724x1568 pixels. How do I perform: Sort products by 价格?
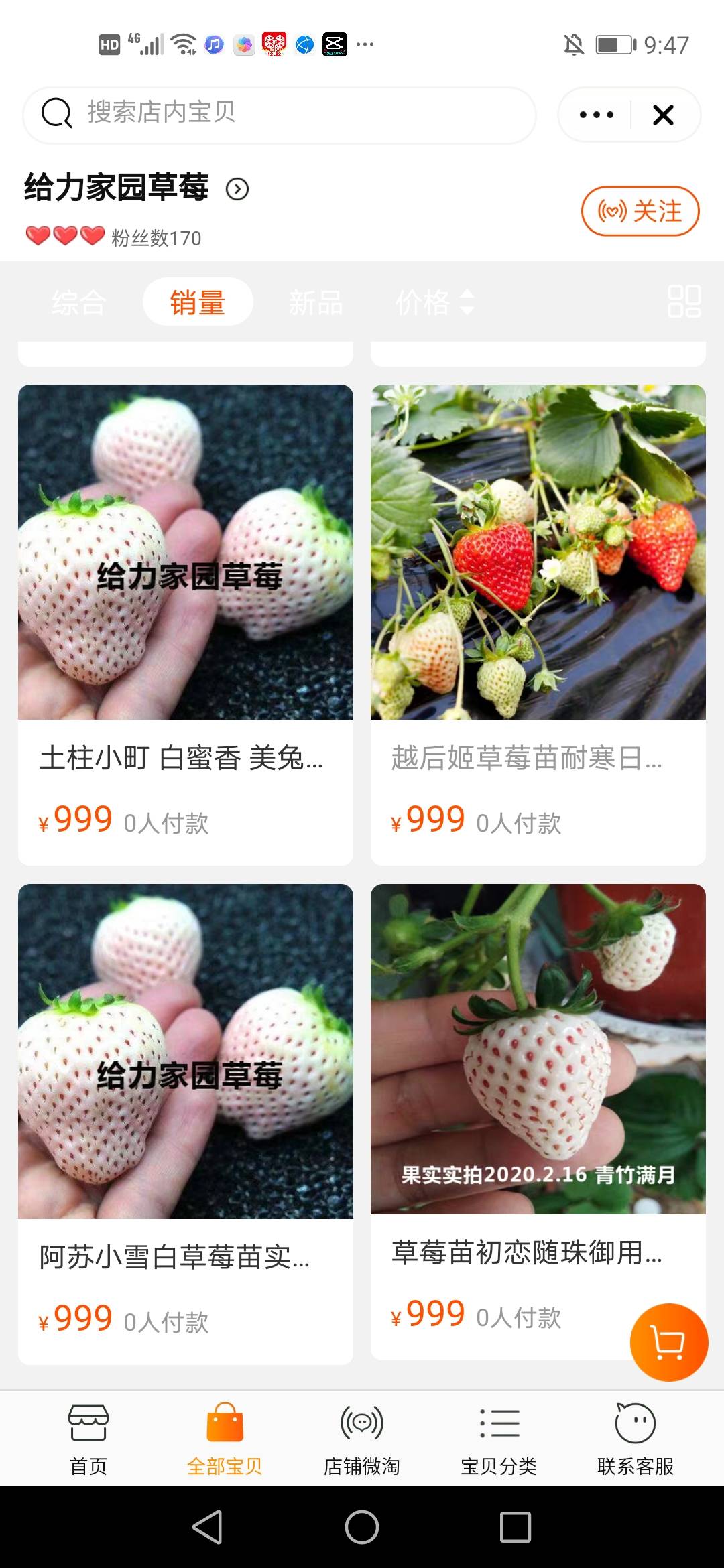coord(434,302)
